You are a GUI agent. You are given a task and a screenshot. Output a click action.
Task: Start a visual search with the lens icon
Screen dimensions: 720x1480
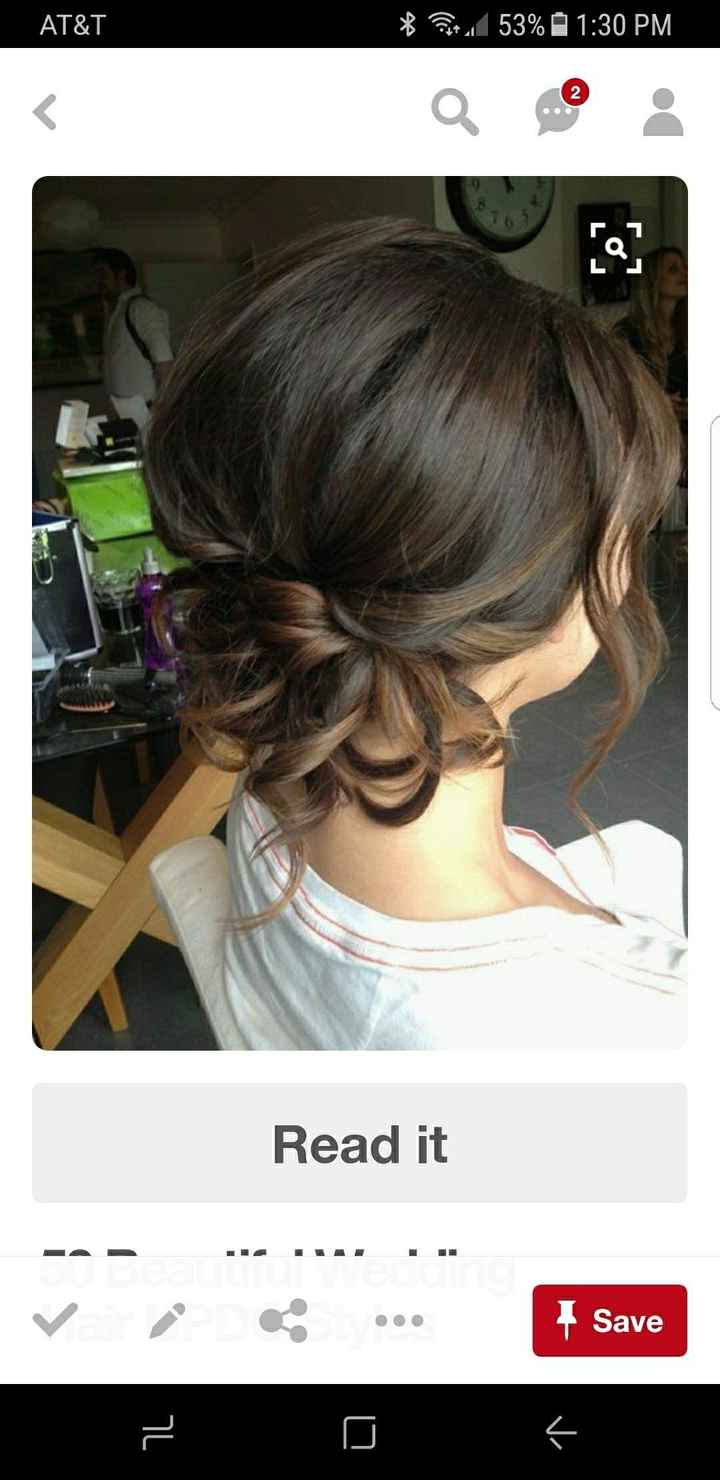tap(618, 247)
